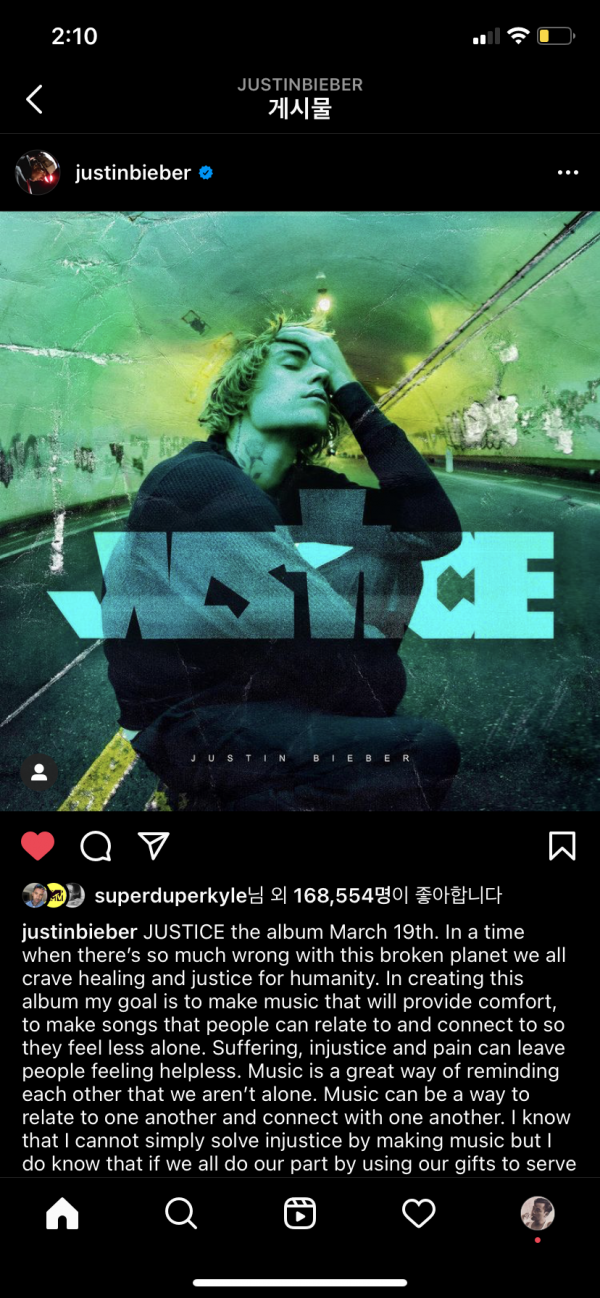Tap the justinbieber name in post header
The width and height of the screenshot is (600, 1298).
click(132, 173)
